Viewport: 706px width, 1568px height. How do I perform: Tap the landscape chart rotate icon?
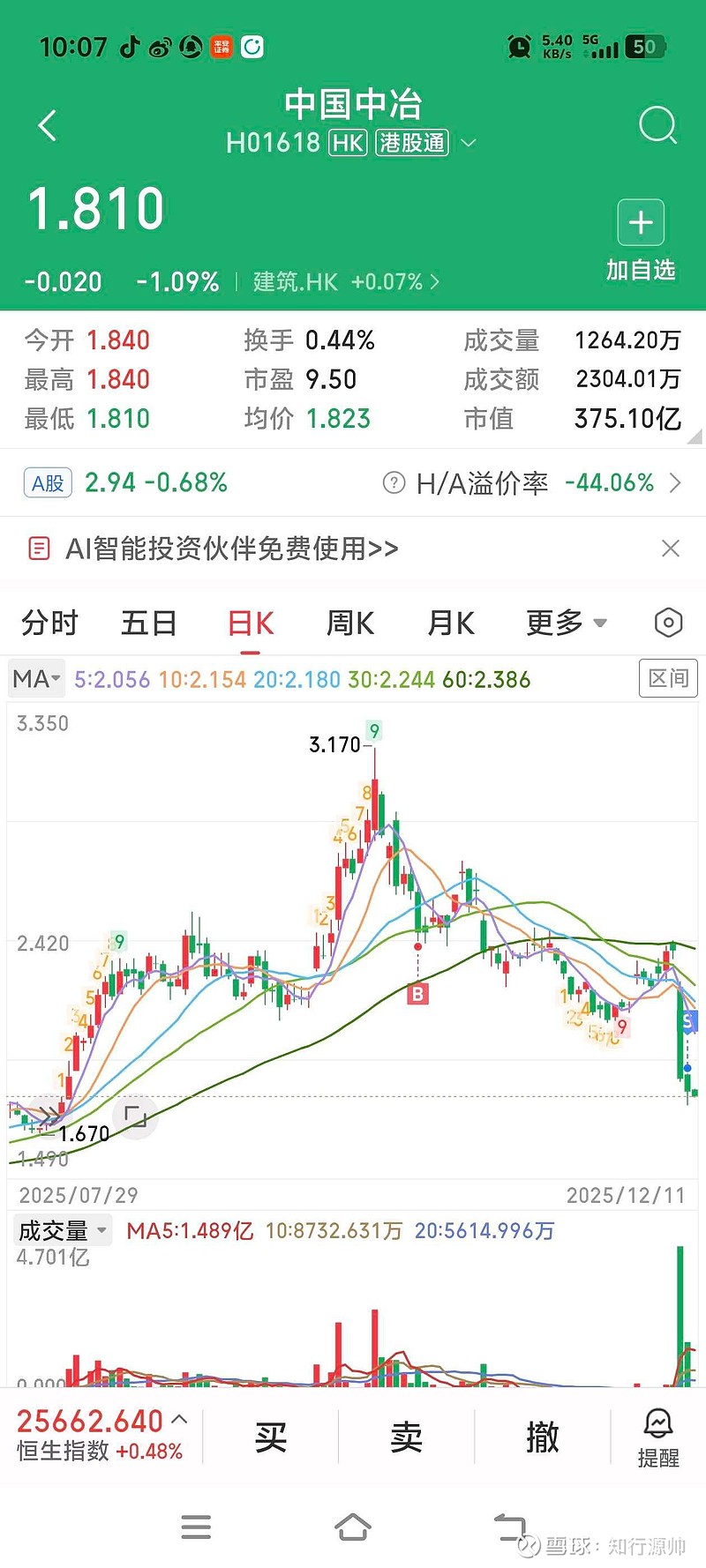click(134, 1116)
